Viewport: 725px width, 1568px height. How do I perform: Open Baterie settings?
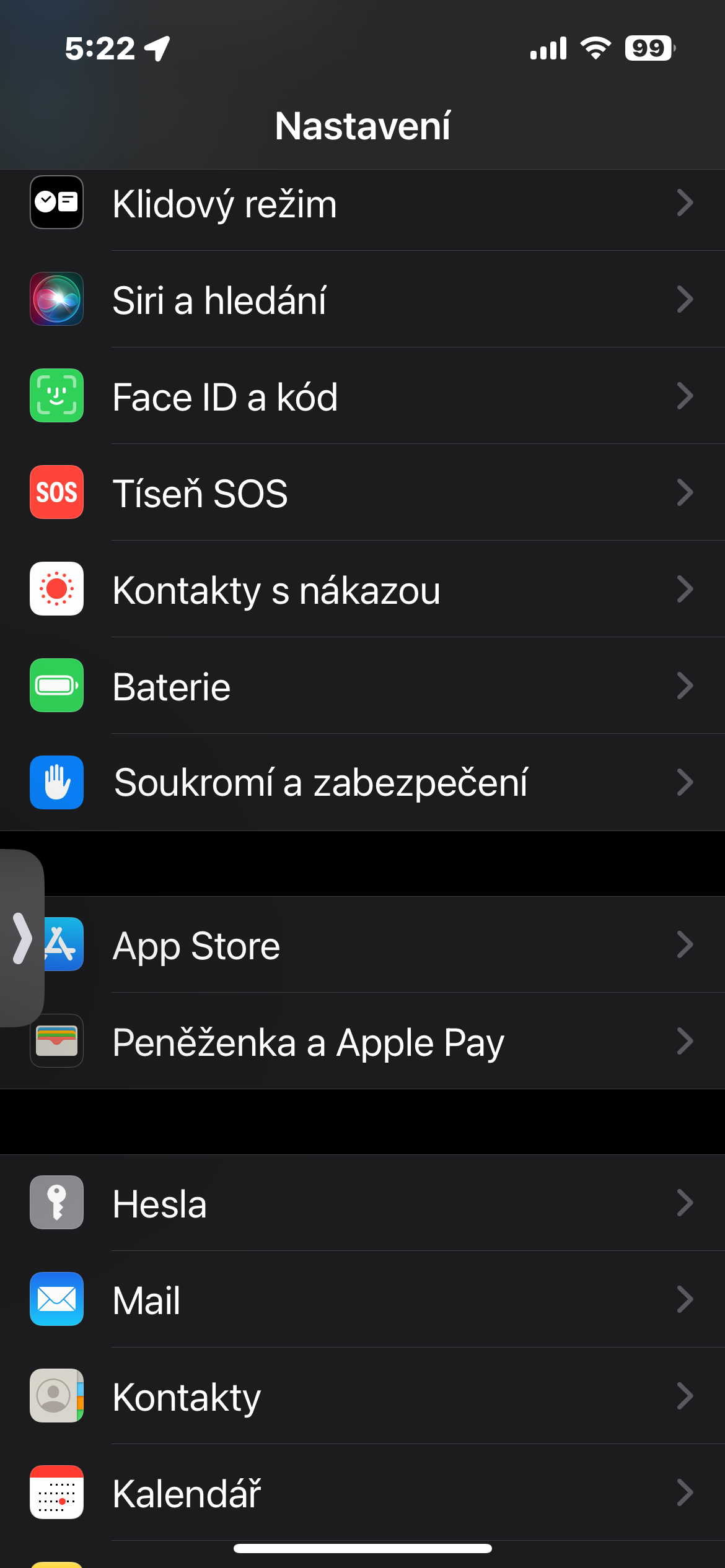[362, 686]
